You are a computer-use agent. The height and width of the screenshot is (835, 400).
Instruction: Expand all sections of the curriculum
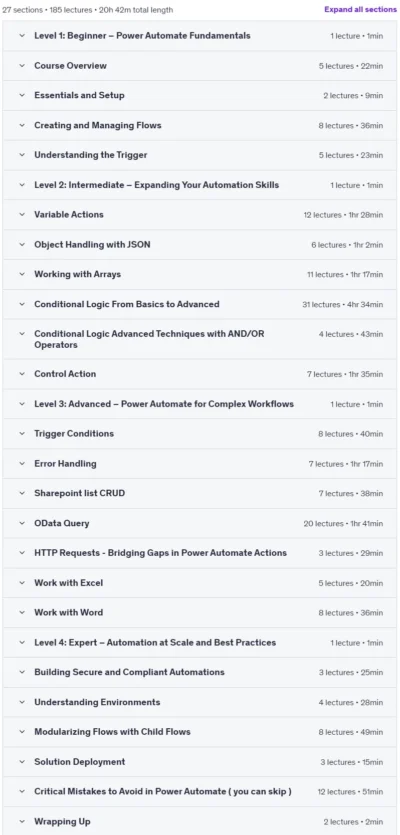coord(361,10)
